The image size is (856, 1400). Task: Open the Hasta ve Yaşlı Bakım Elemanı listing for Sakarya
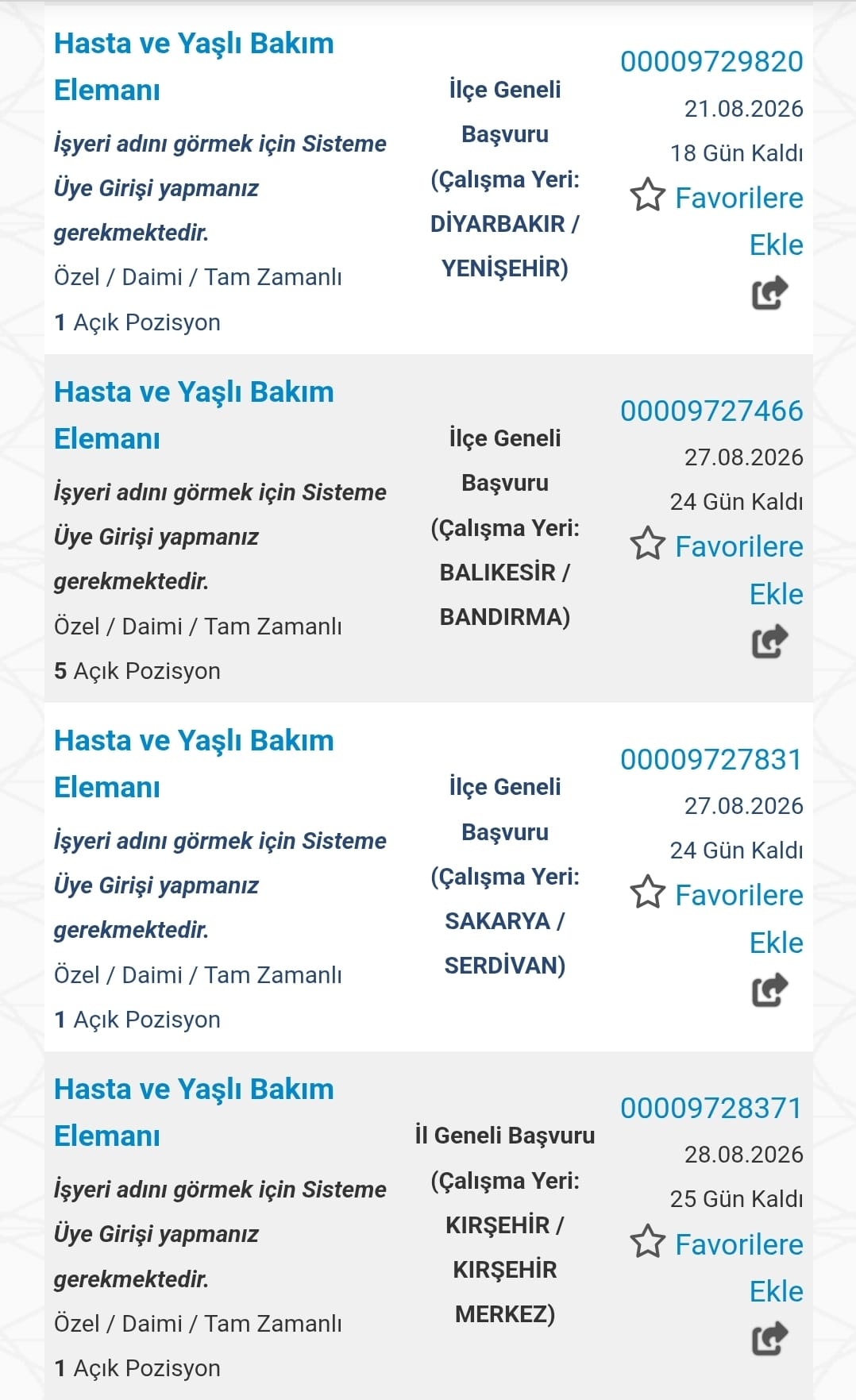click(194, 764)
